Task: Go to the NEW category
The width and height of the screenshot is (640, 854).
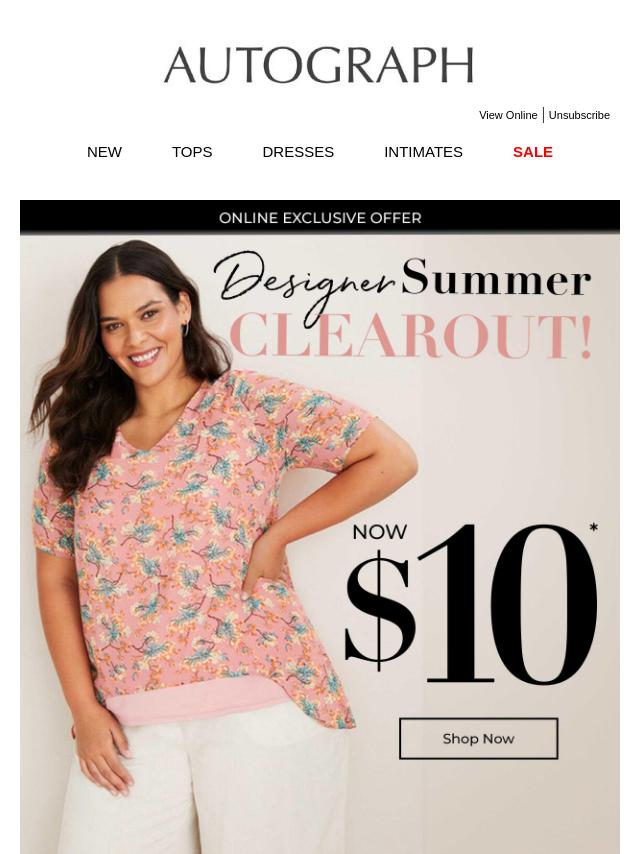Action: click(104, 152)
